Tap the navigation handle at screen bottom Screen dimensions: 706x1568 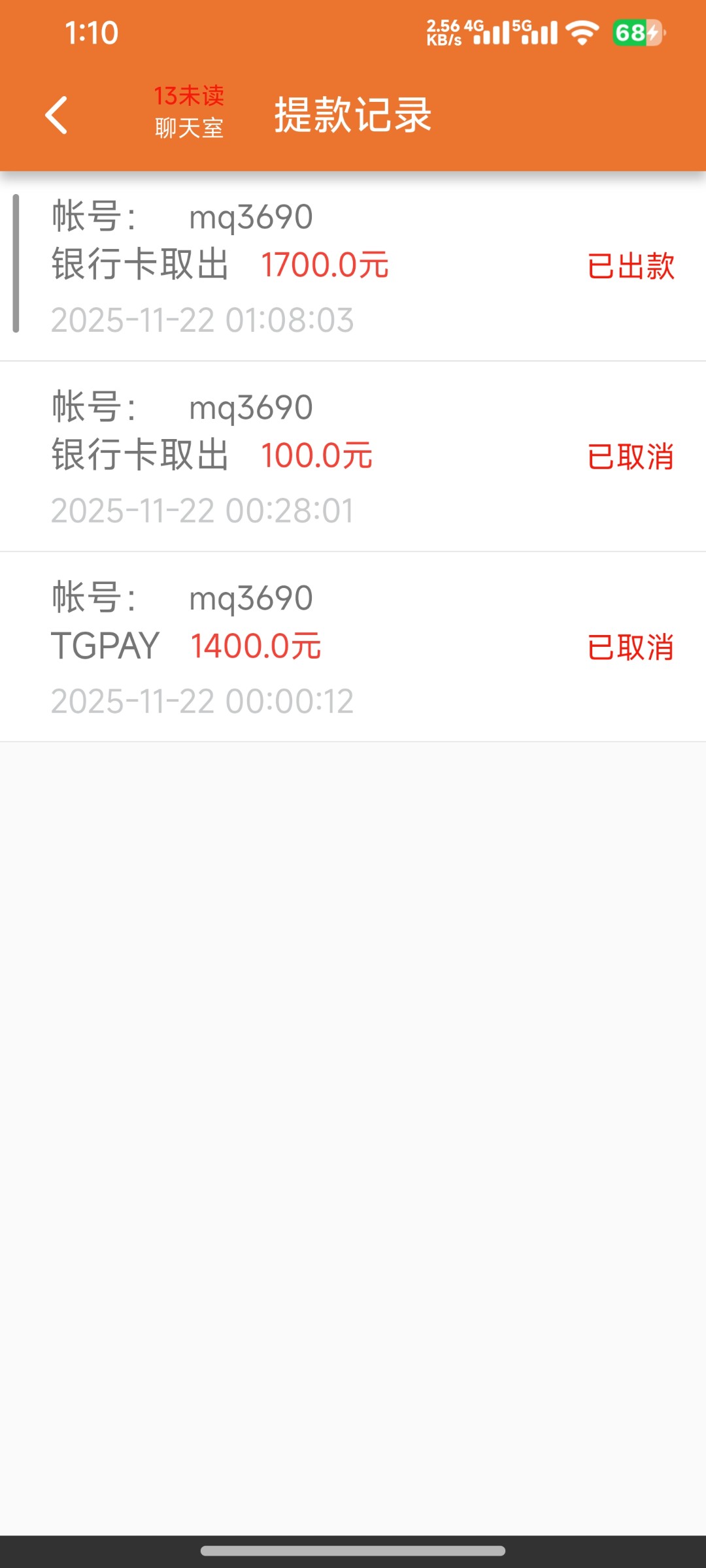(x=353, y=1548)
